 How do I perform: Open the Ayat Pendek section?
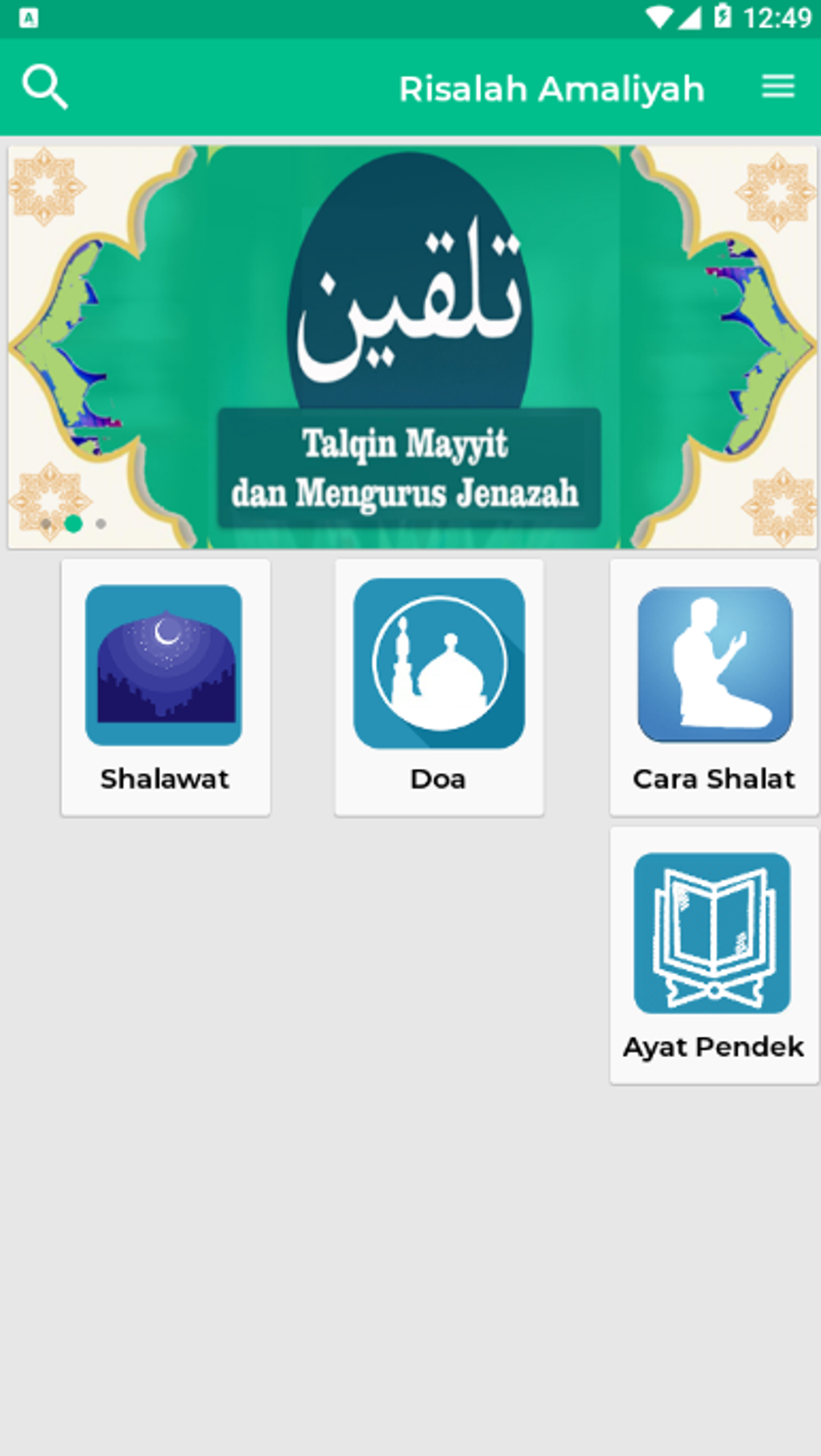pos(713,954)
